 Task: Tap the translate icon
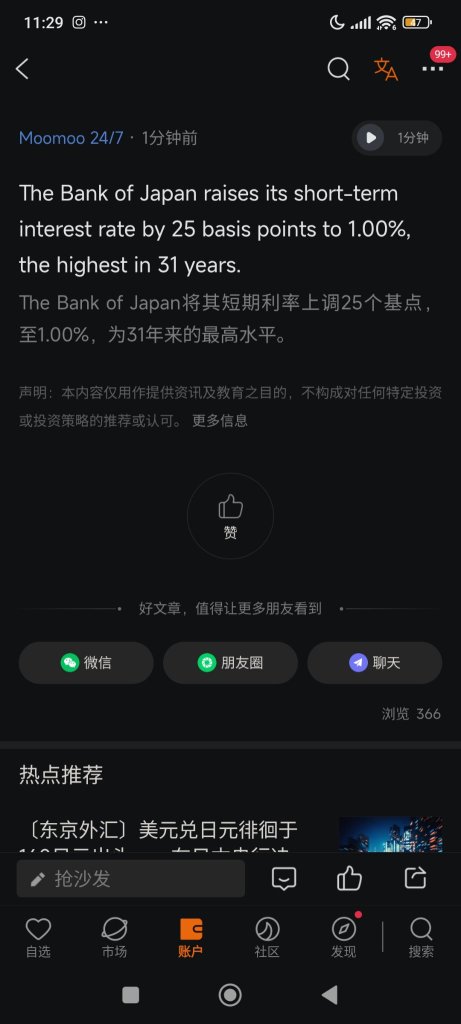click(385, 69)
